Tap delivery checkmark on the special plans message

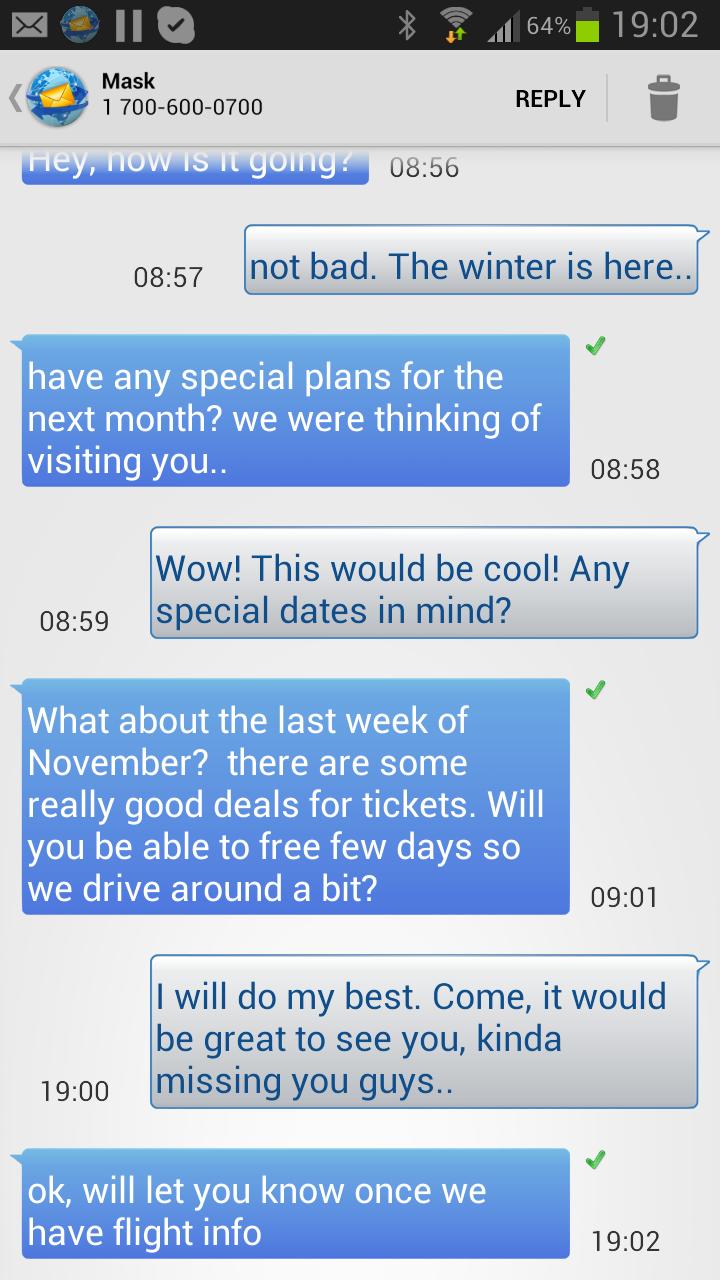coord(595,346)
